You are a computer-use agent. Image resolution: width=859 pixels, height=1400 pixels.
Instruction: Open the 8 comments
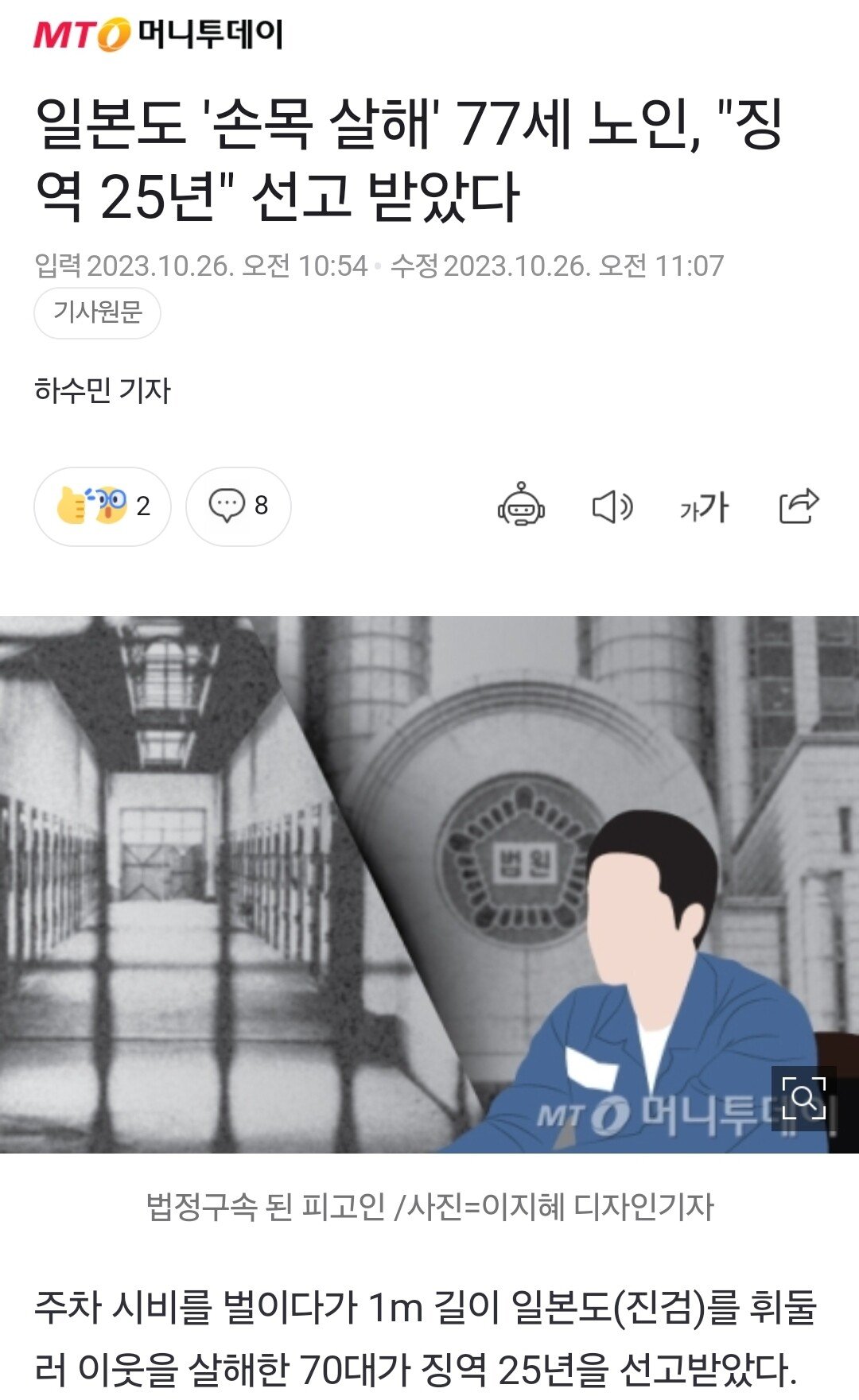click(238, 506)
